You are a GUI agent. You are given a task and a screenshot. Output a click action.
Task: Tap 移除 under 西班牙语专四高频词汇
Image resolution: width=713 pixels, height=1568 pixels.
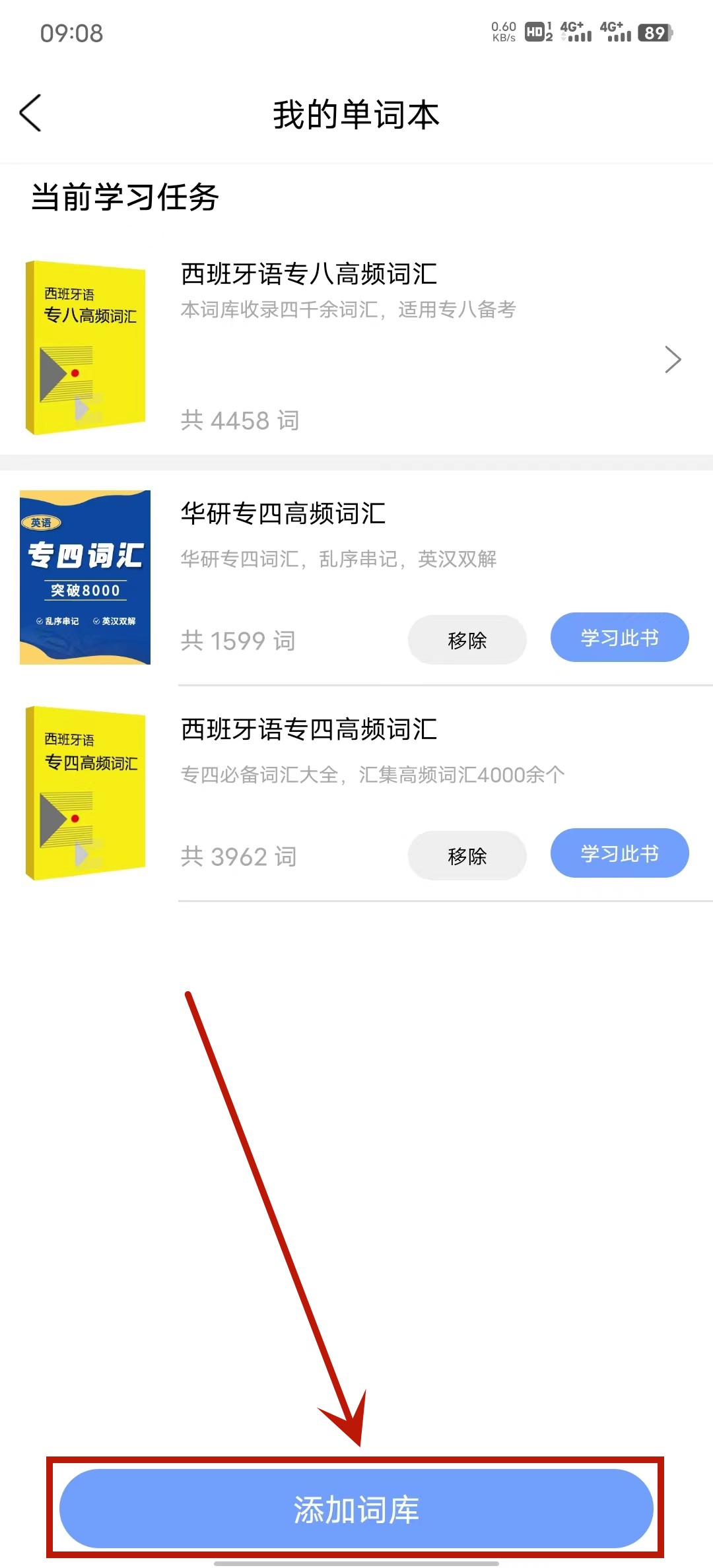[x=467, y=855]
